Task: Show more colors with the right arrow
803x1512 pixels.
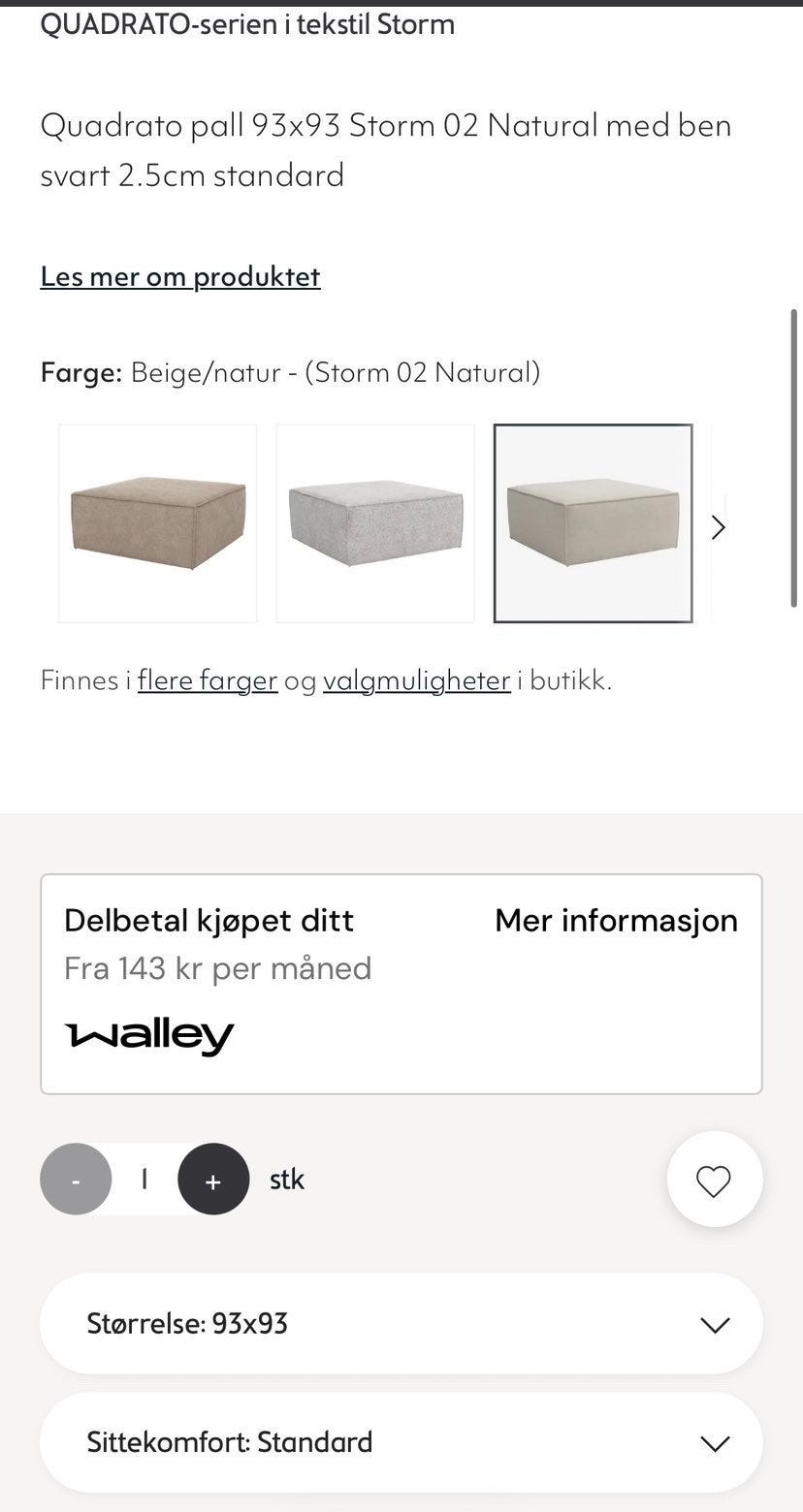Action: [x=719, y=527]
